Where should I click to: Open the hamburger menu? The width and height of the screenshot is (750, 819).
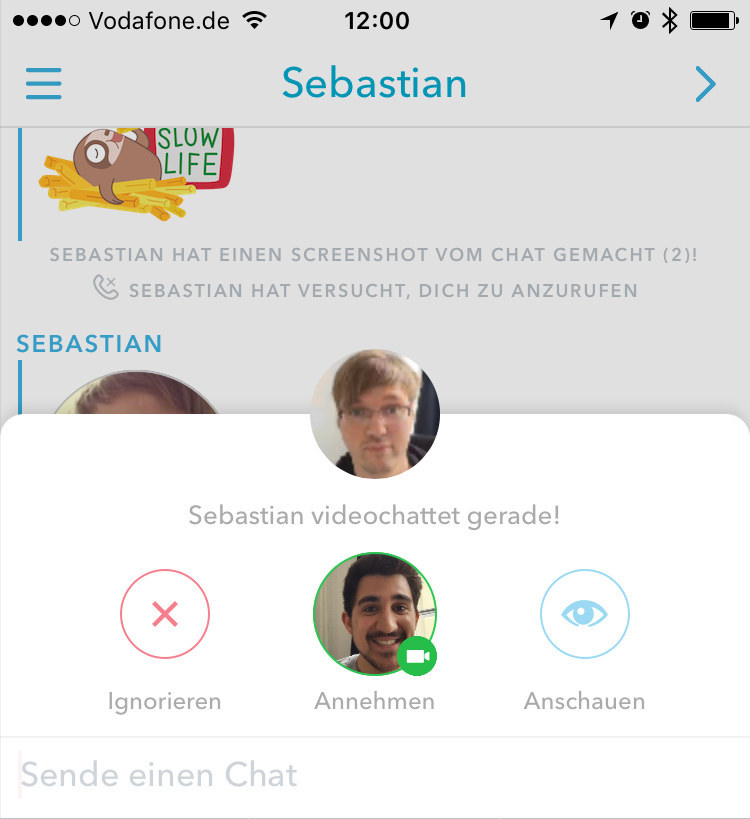coord(44,83)
